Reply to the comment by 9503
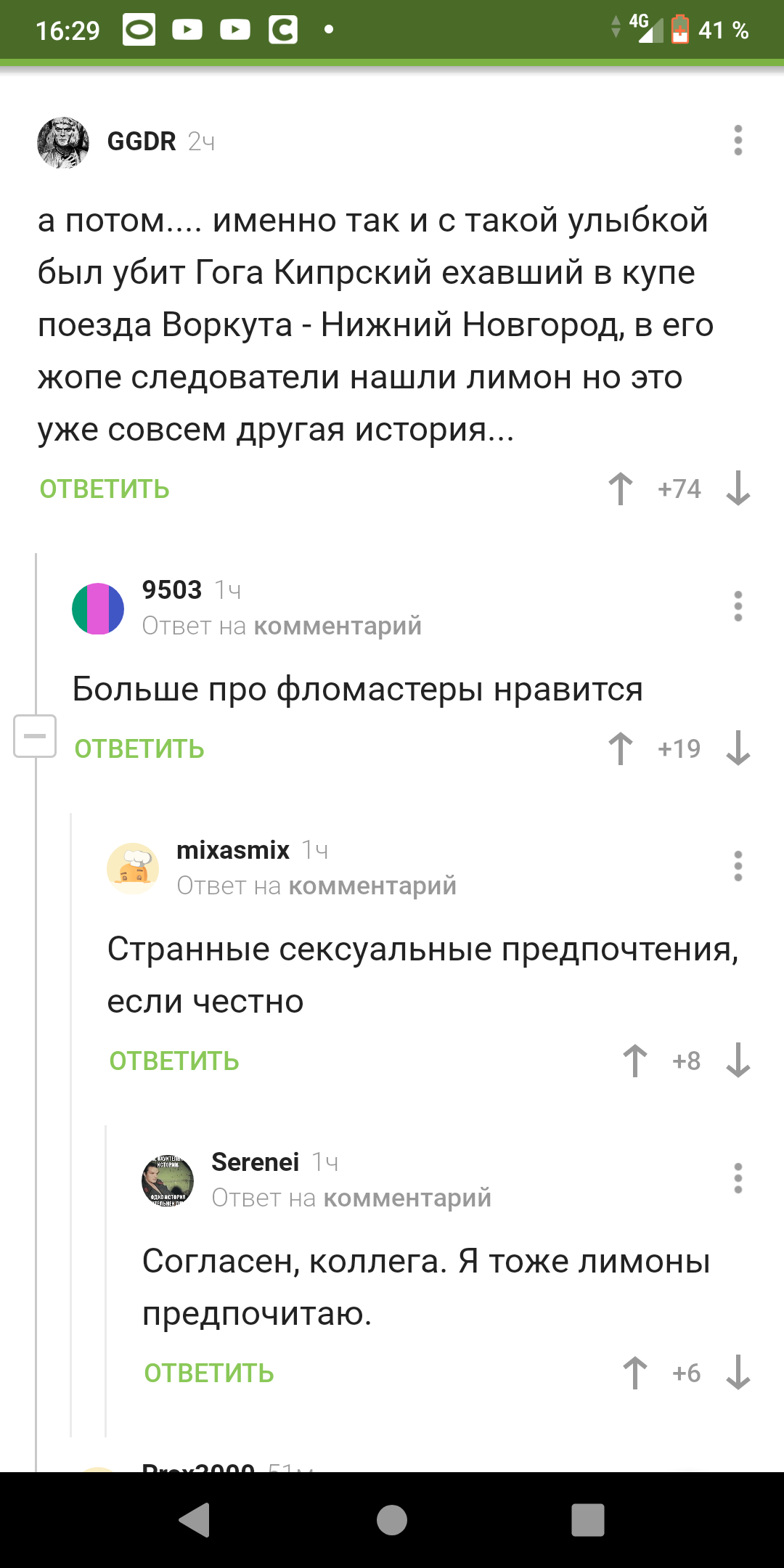The height and width of the screenshot is (1568, 784). (139, 749)
